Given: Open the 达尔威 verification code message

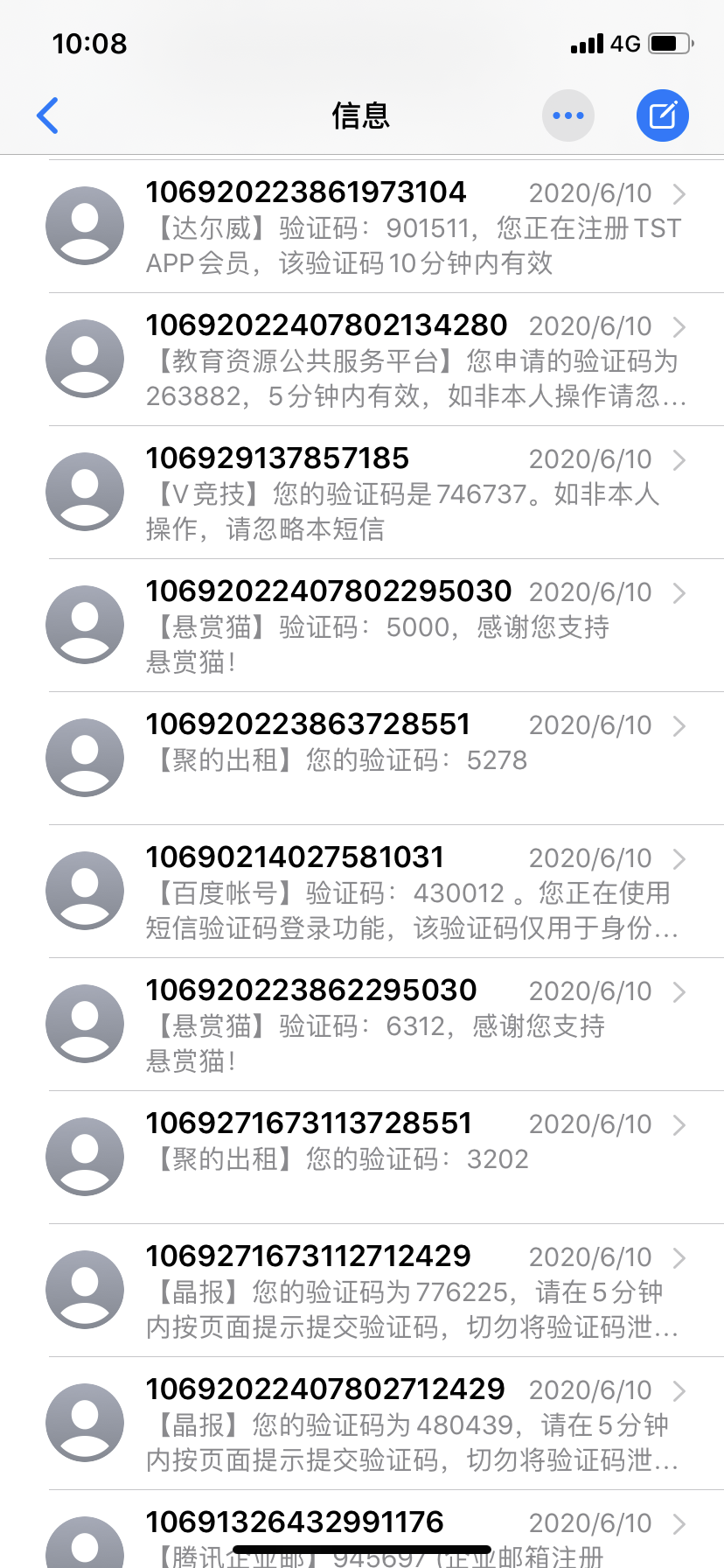Looking at the screenshot, I should click(362, 227).
